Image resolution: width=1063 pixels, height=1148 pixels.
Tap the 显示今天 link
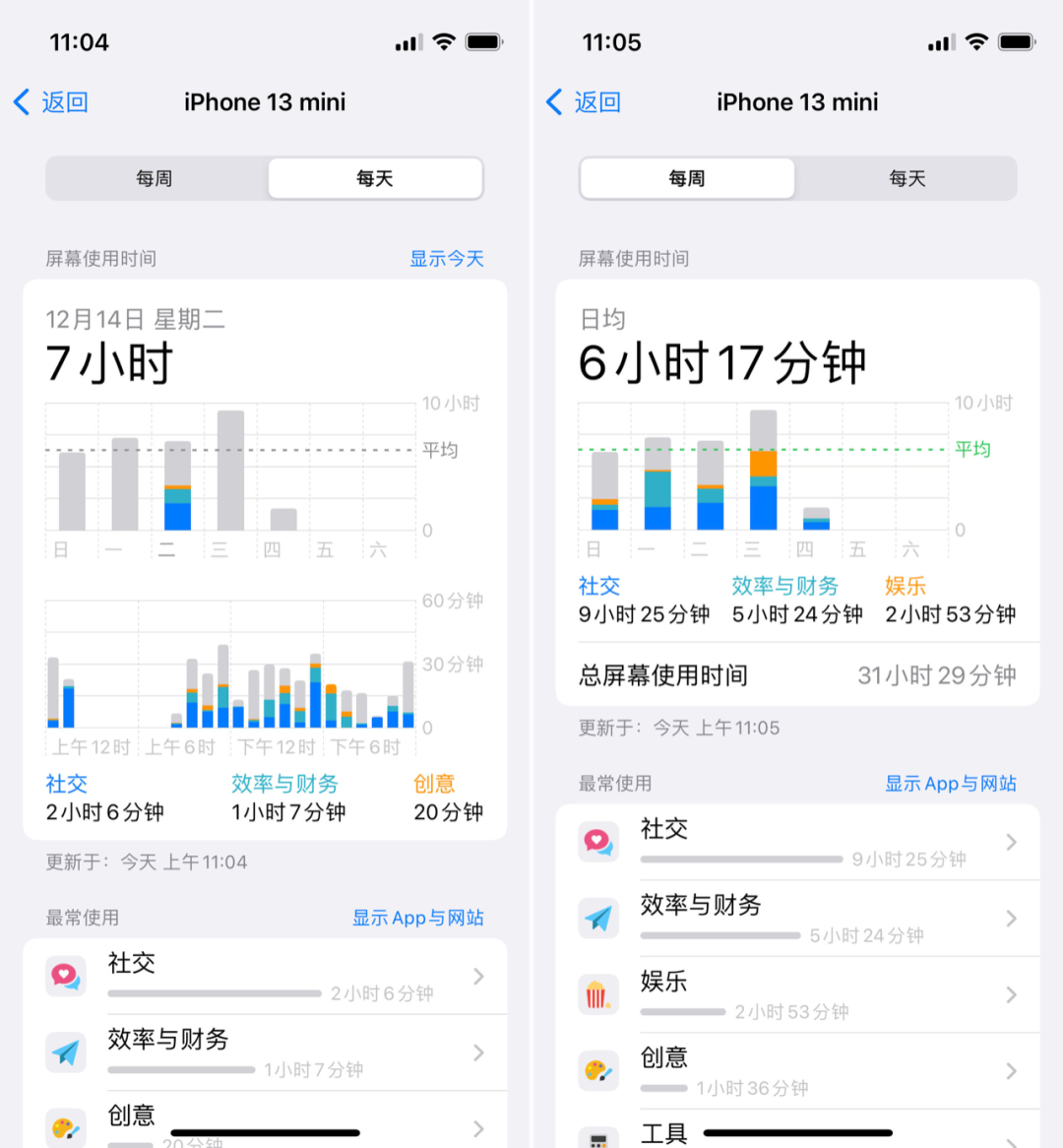pos(447,259)
